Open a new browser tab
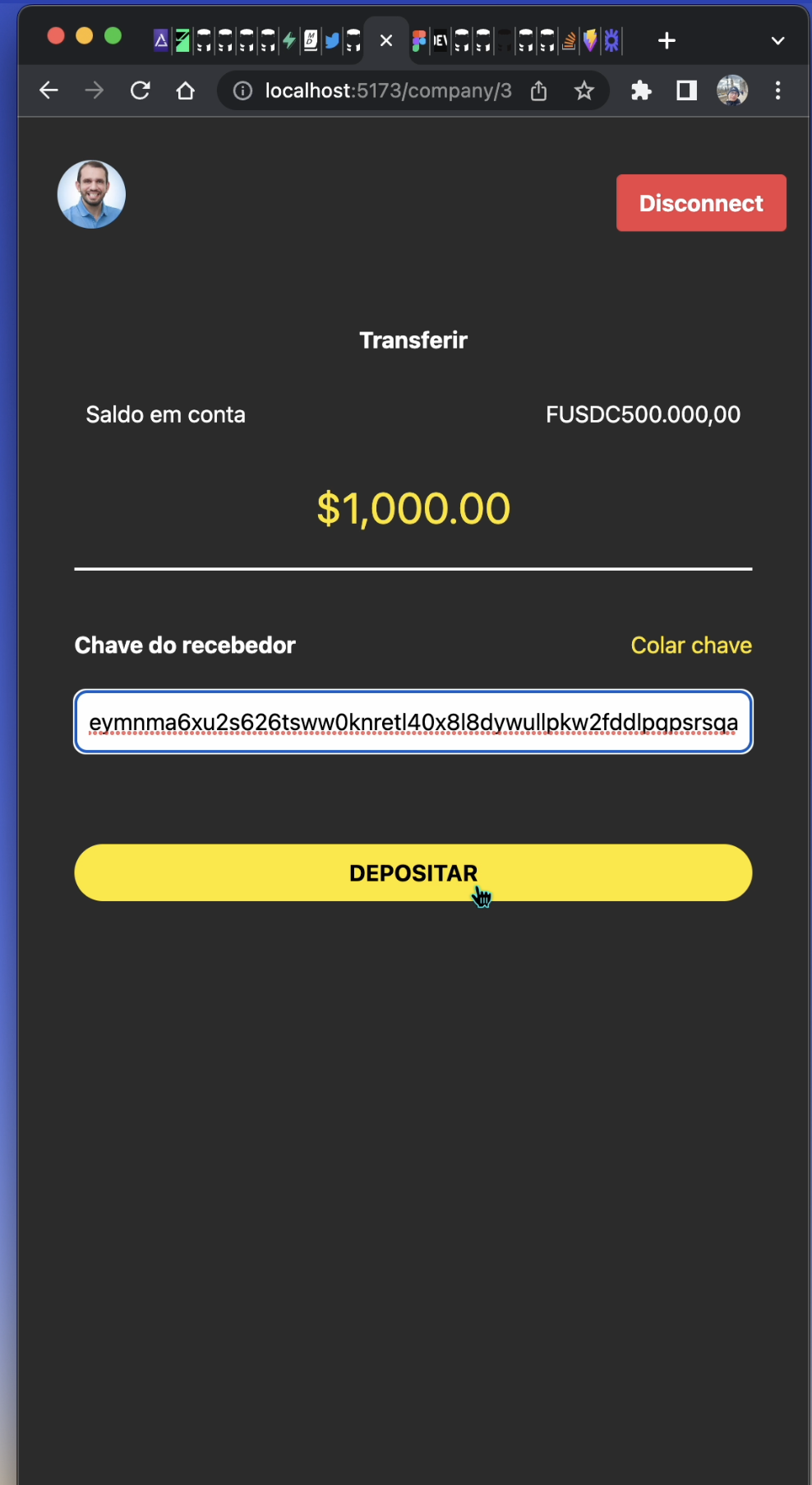The height and width of the screenshot is (1485, 812). coord(667,40)
